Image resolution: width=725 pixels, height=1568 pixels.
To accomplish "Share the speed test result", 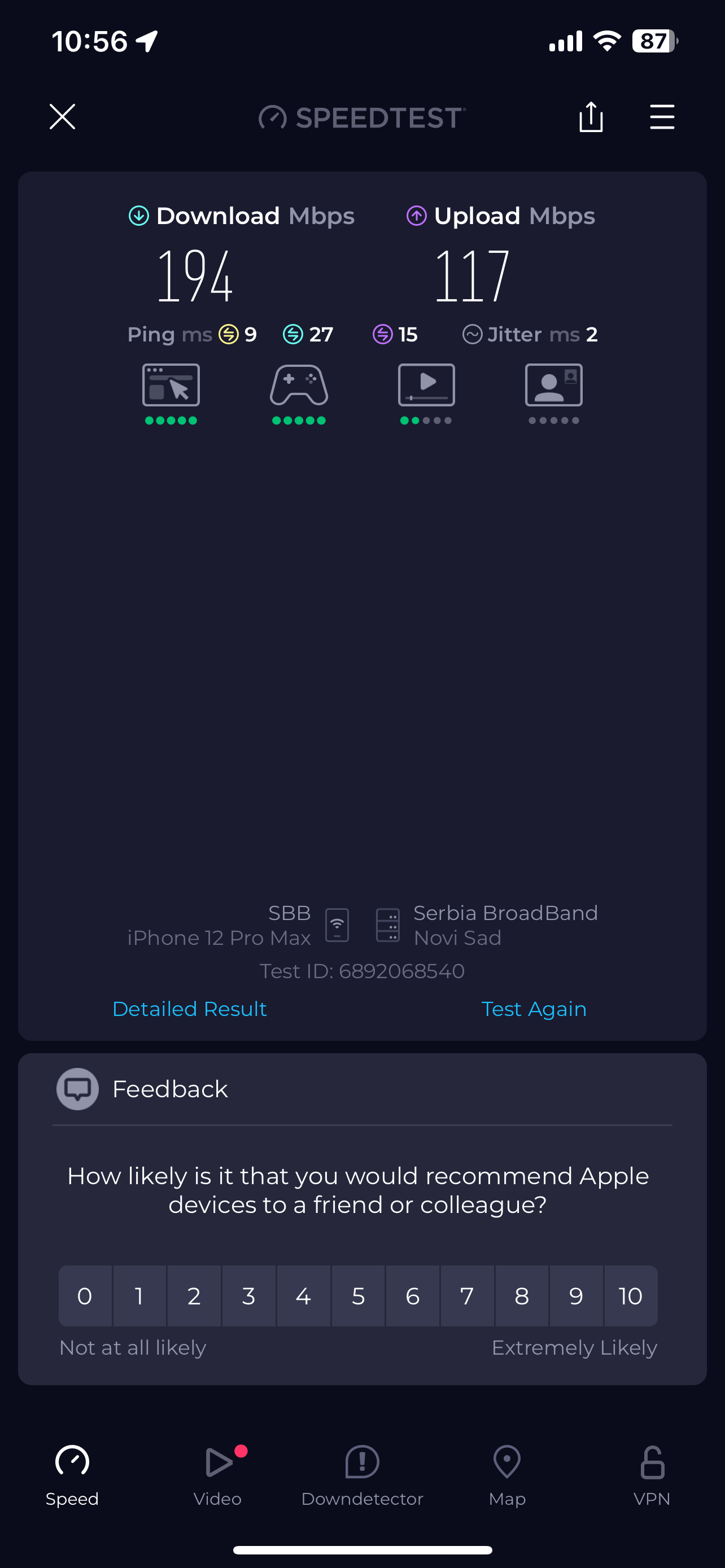I will [591, 116].
